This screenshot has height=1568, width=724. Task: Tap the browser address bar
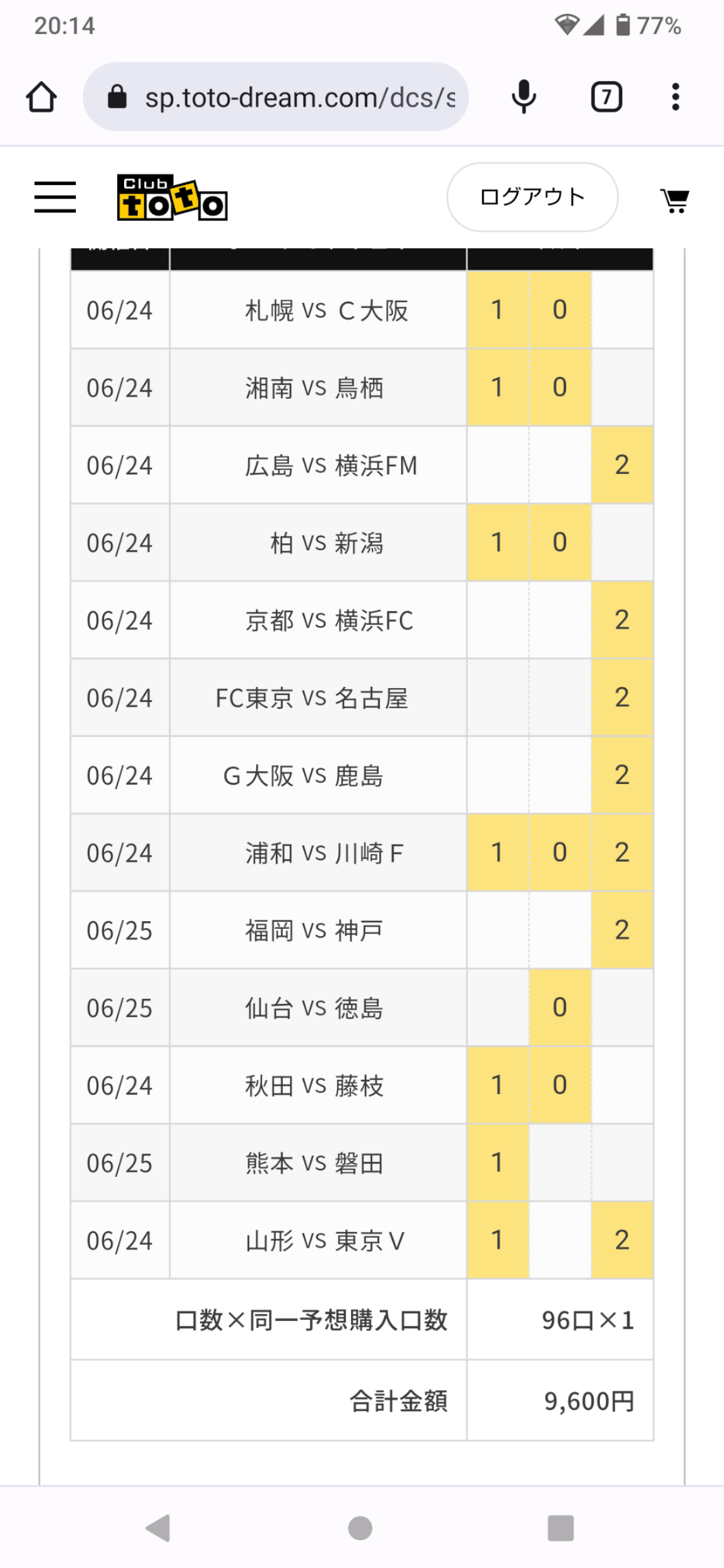click(276, 97)
